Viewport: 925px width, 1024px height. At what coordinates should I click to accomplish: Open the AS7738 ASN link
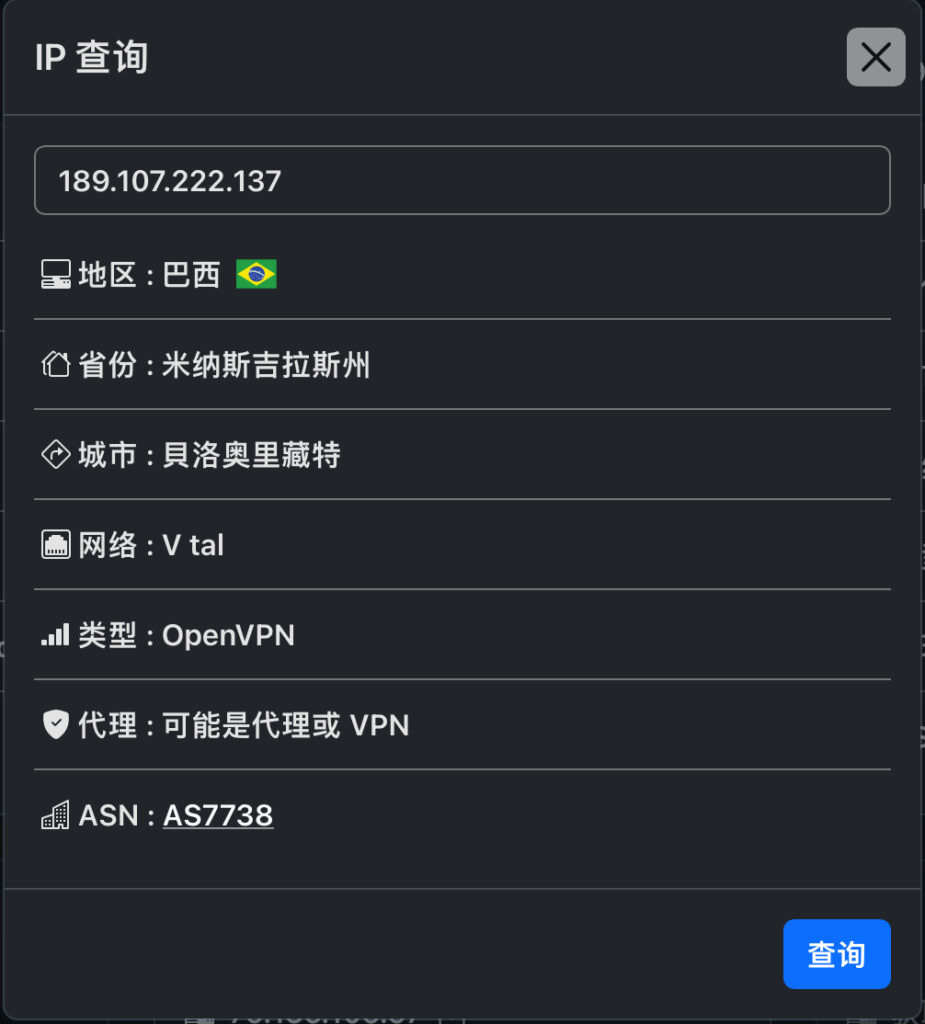(218, 815)
